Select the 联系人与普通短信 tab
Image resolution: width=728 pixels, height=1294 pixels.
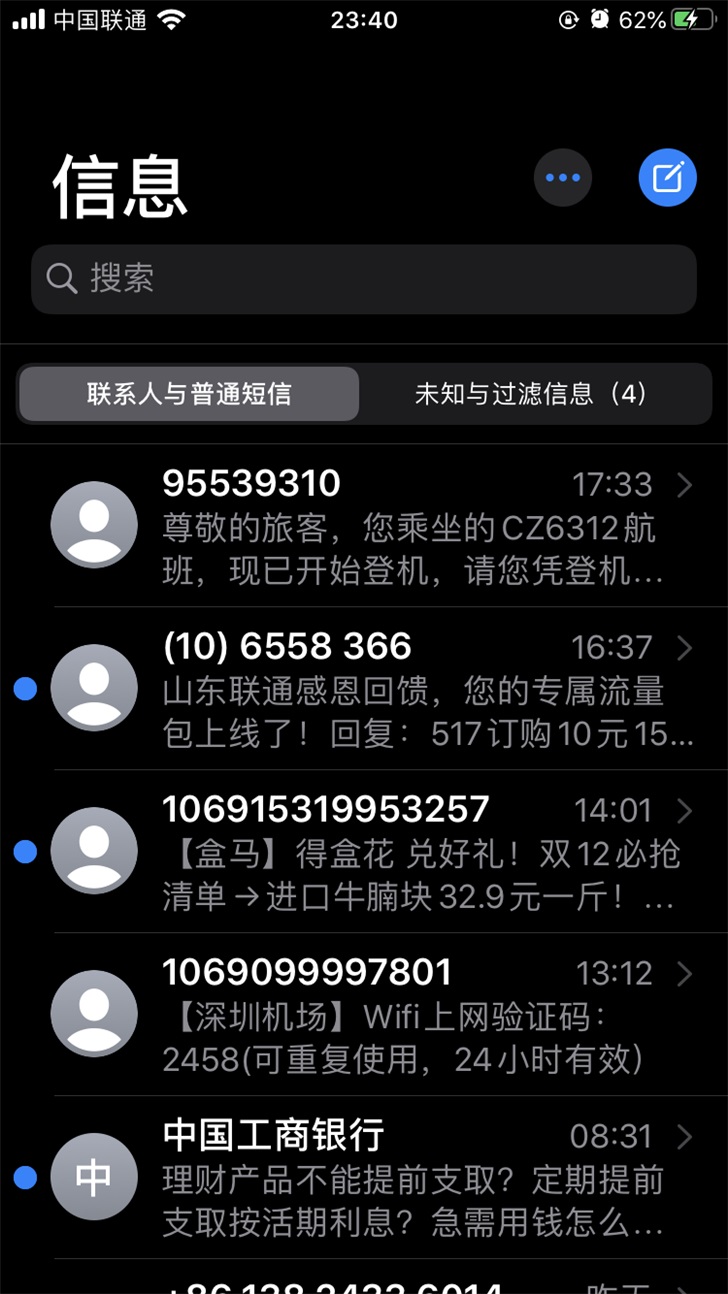(189, 394)
